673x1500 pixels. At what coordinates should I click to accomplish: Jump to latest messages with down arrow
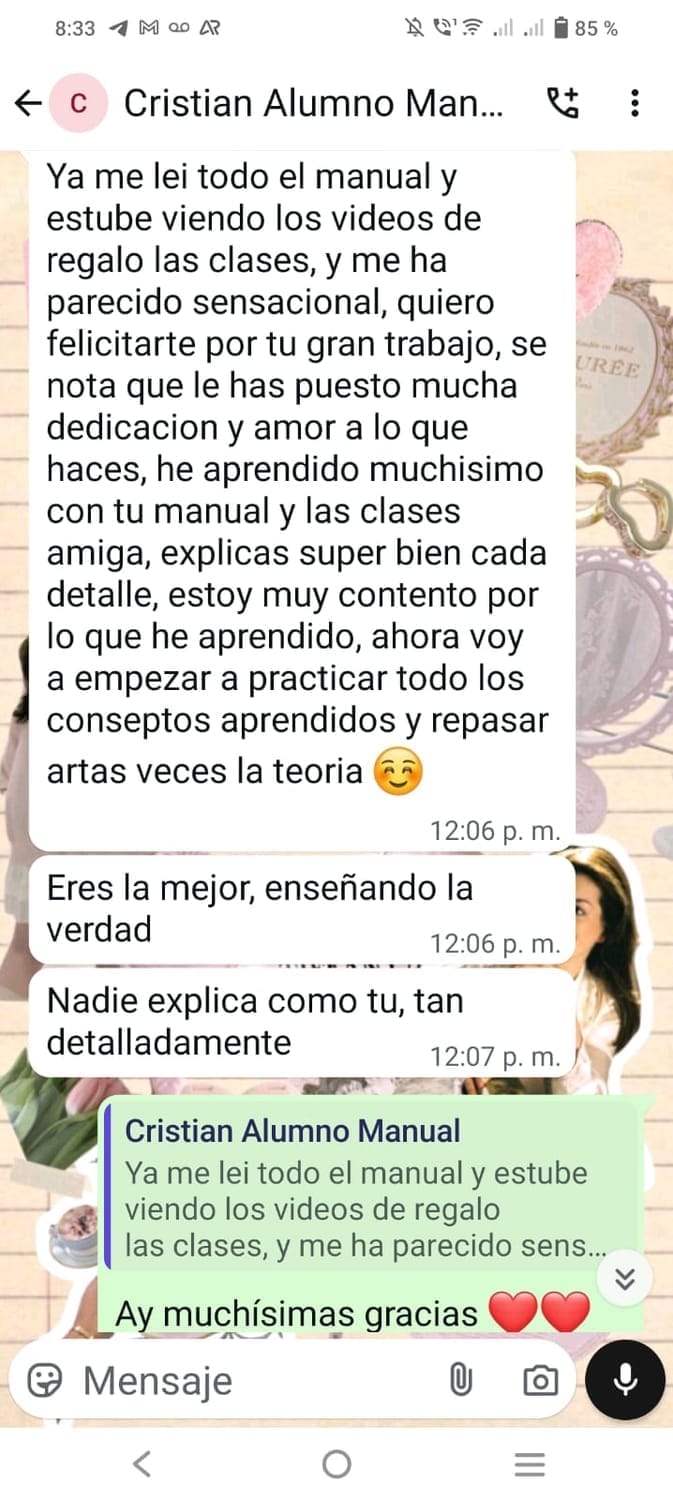626,1279
